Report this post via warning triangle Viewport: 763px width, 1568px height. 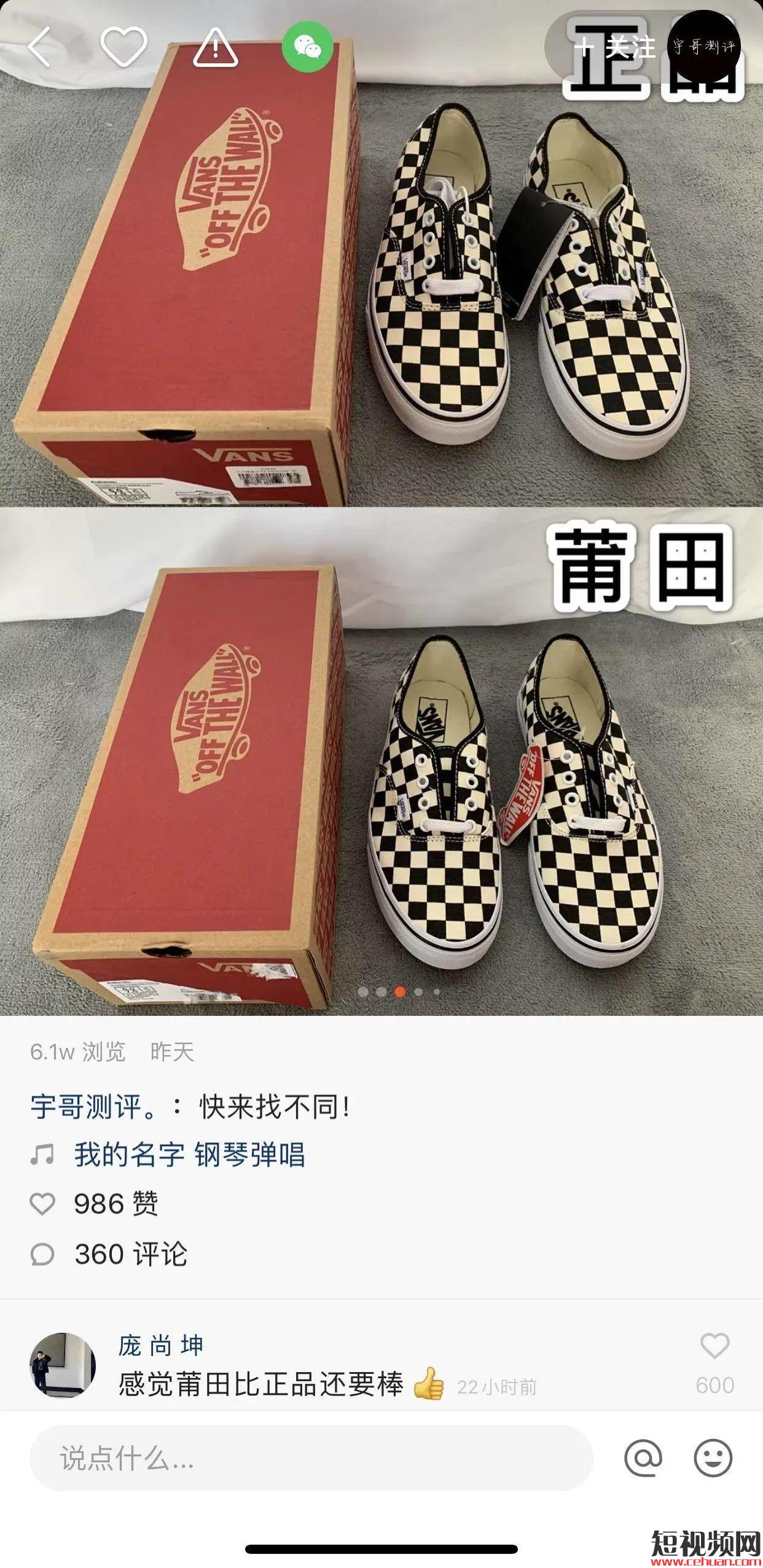click(215, 47)
